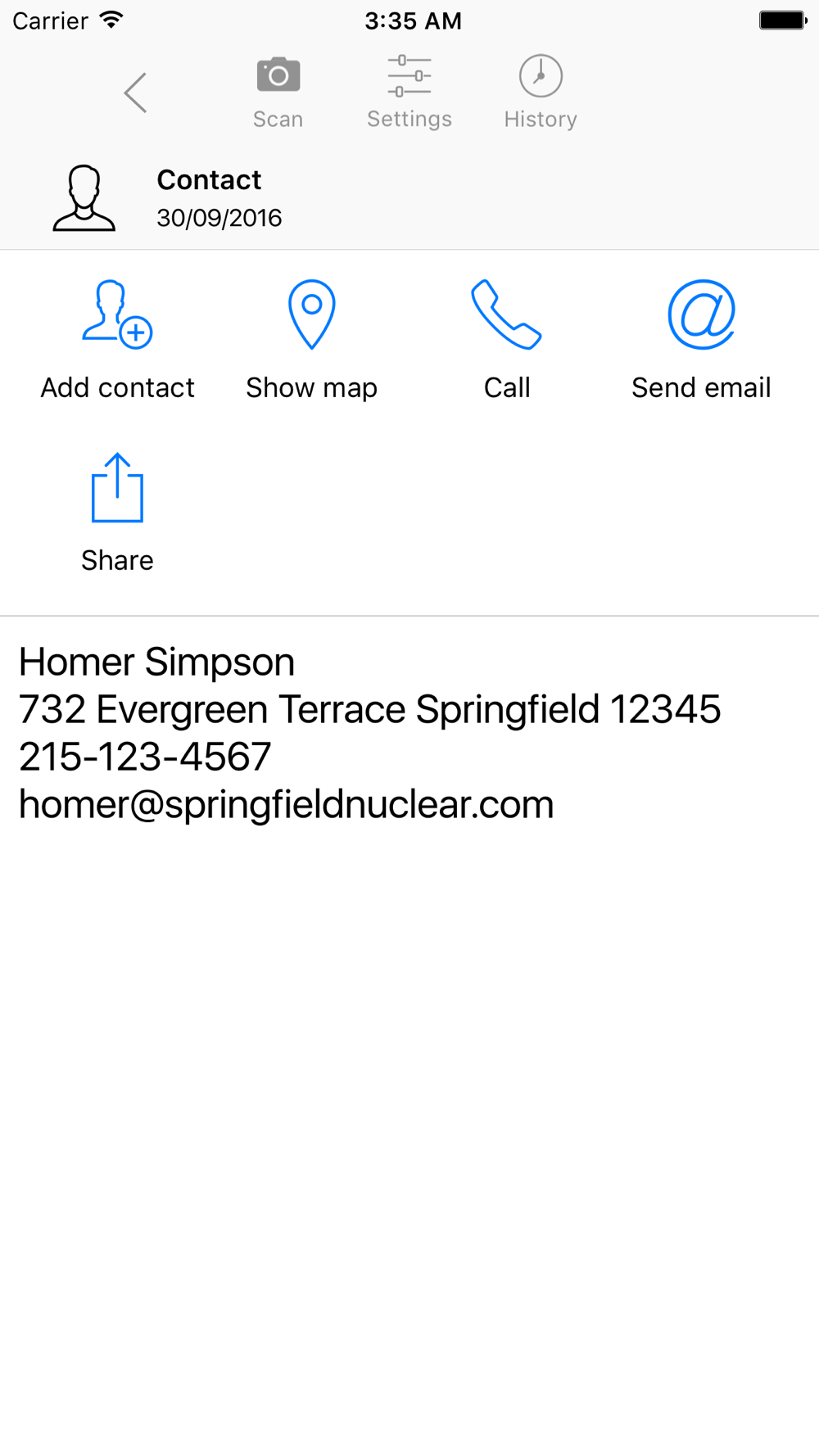Send email to the contact

(x=701, y=341)
